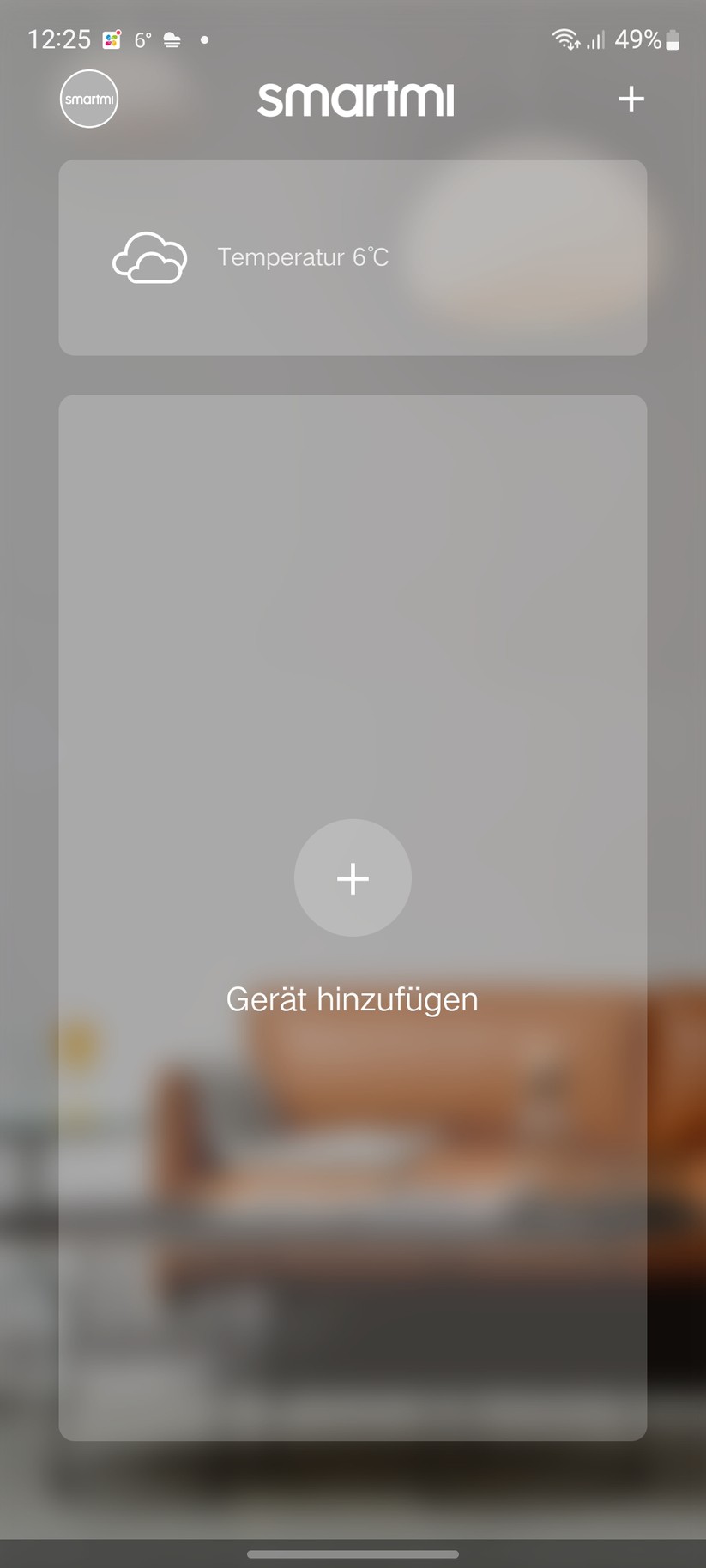Tap the empty device card panel

pyautogui.click(x=353, y=600)
